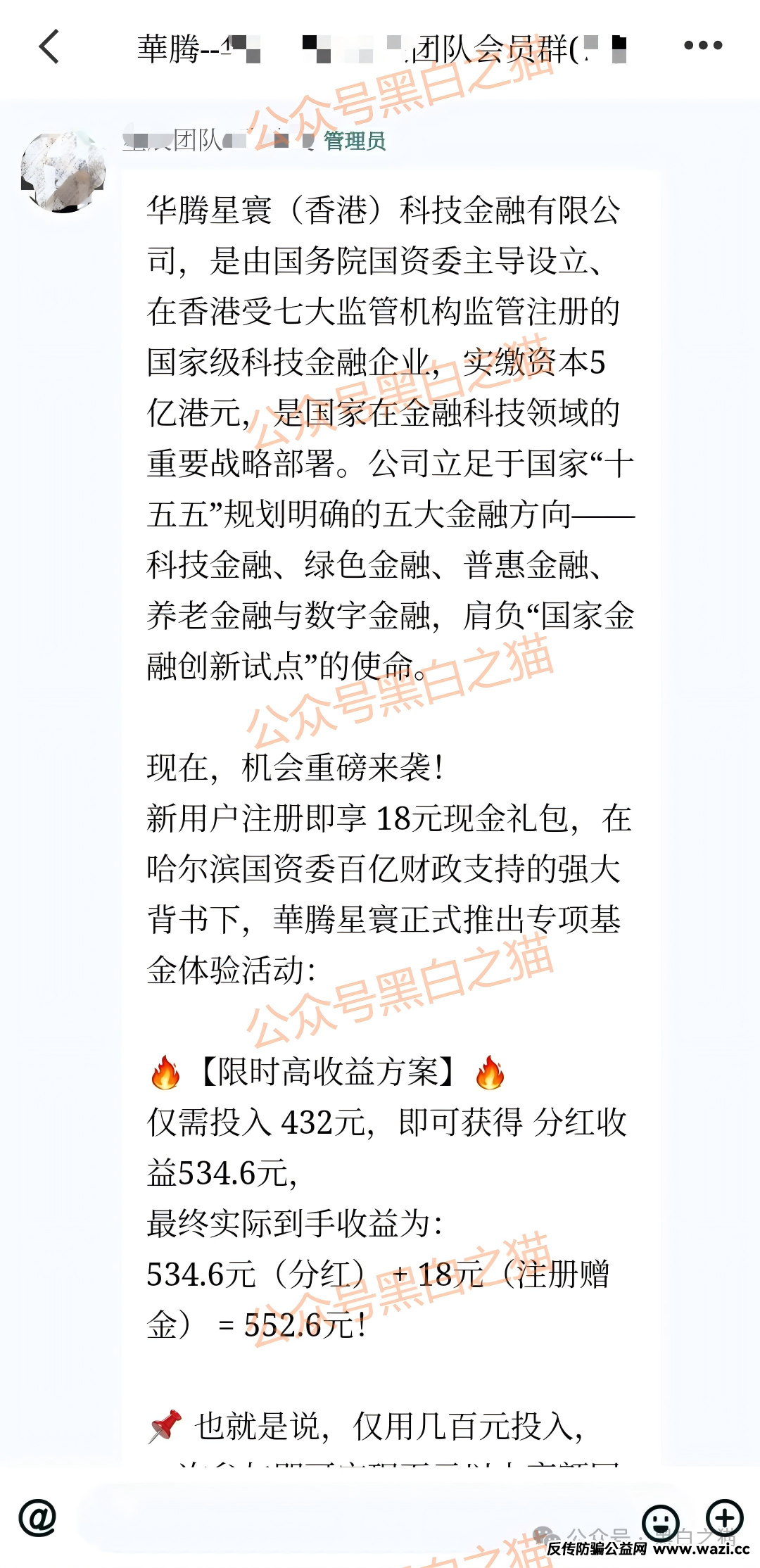The height and width of the screenshot is (1568, 760).
Task: Focus the message input field
Action: click(x=352, y=1517)
